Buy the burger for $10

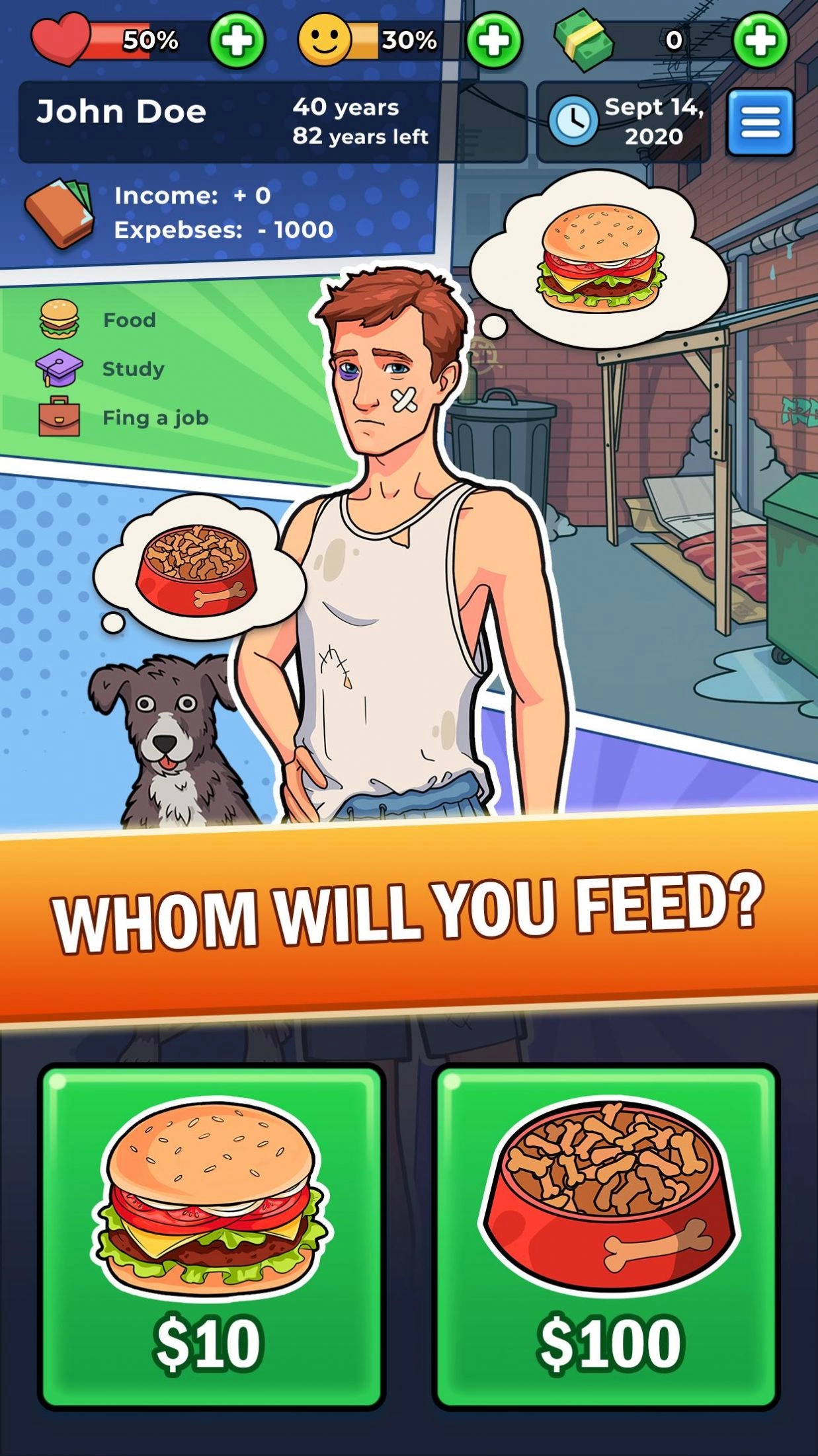click(x=212, y=1236)
